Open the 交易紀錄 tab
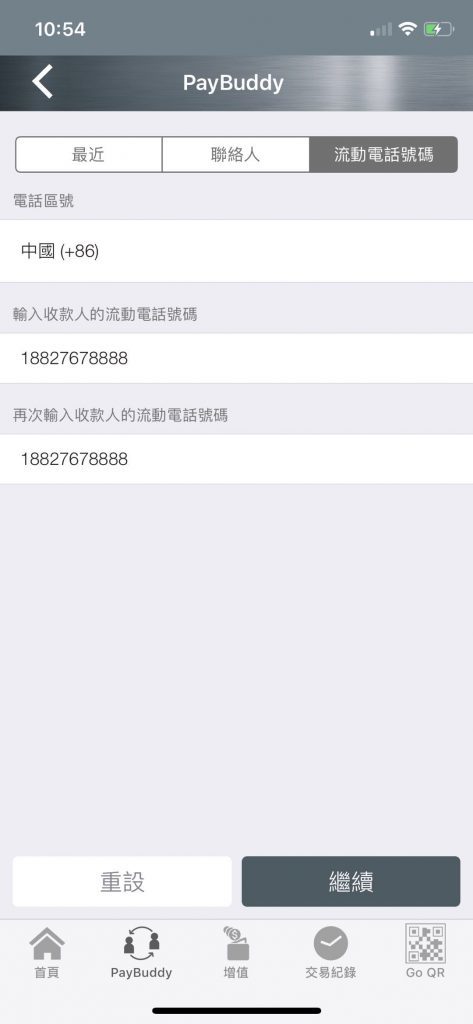Screen dimensions: 473x1024 coord(331,953)
